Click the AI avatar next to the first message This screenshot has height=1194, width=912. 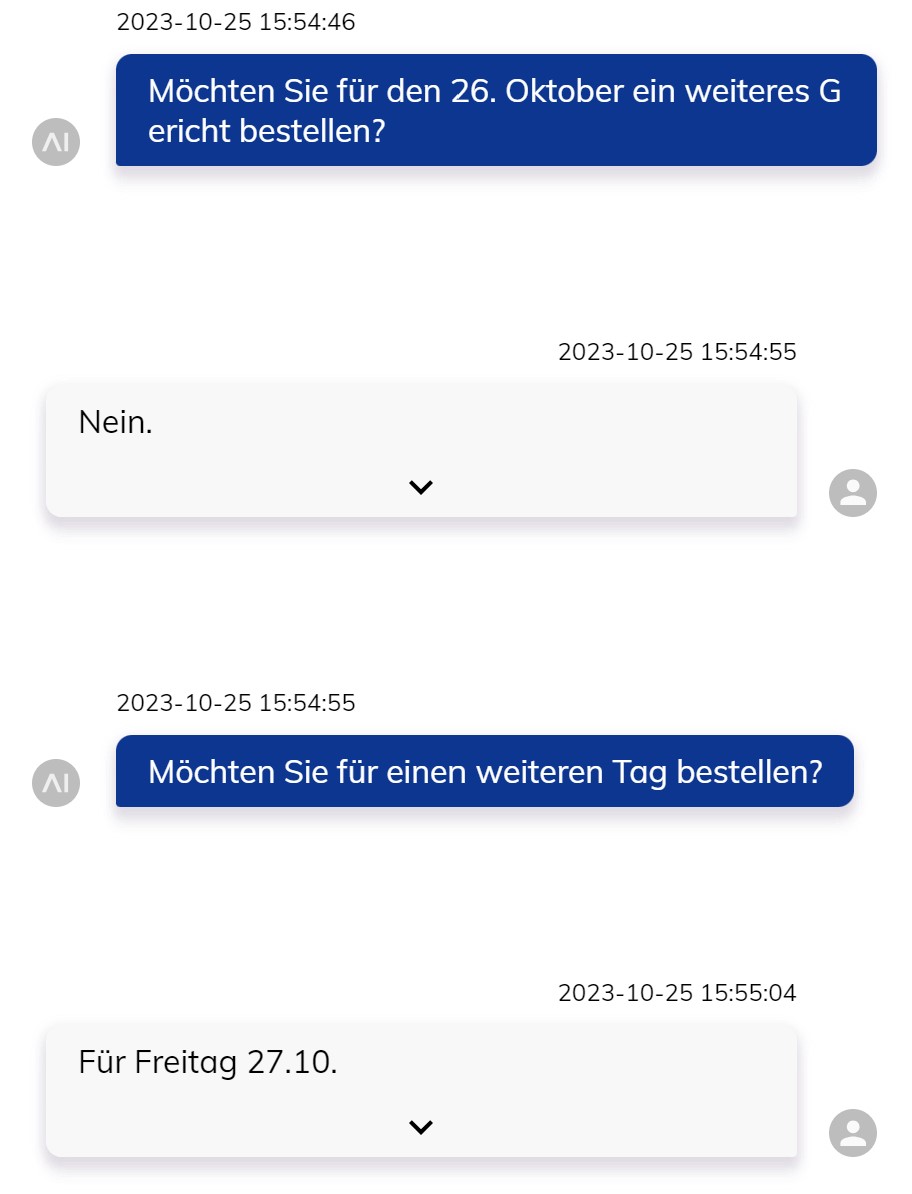[x=56, y=142]
